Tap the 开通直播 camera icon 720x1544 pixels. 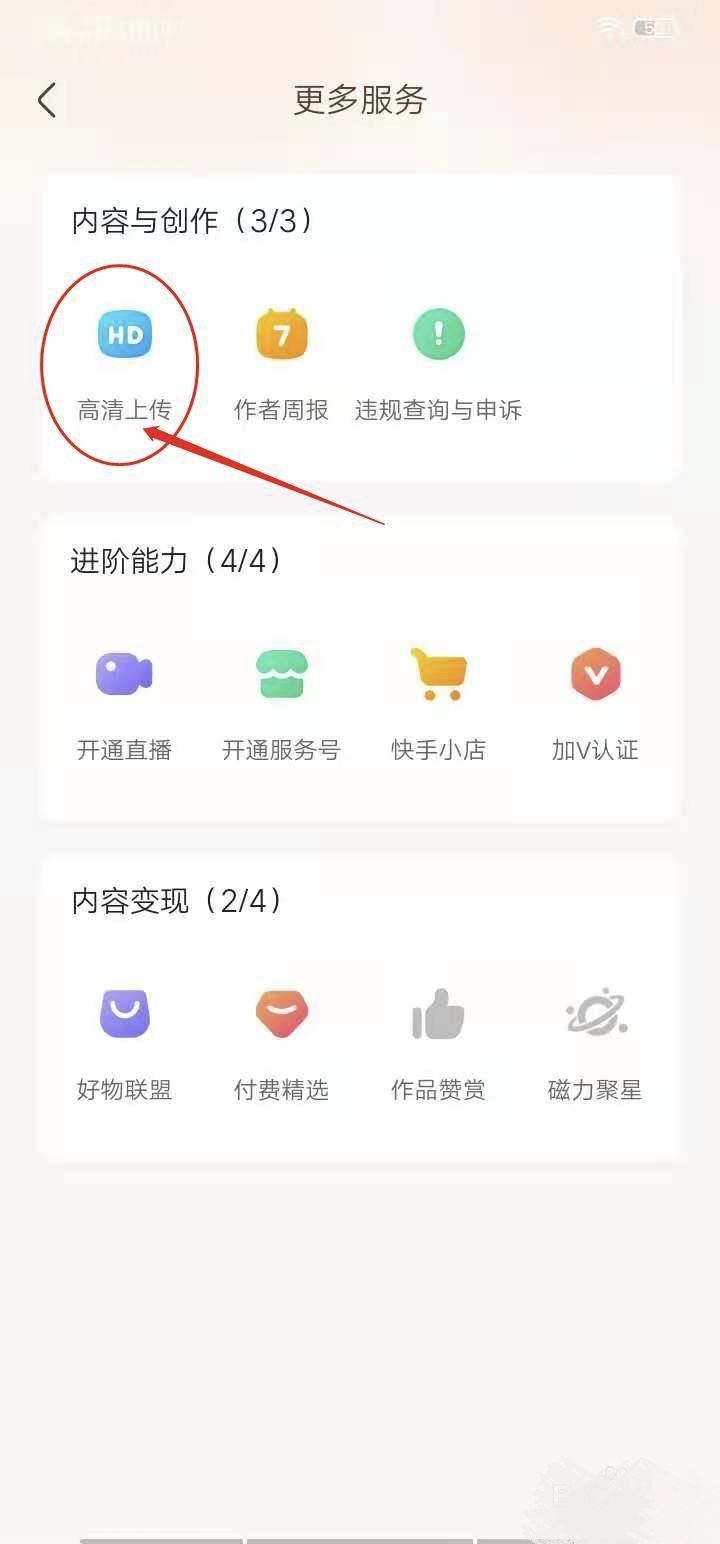click(124, 675)
